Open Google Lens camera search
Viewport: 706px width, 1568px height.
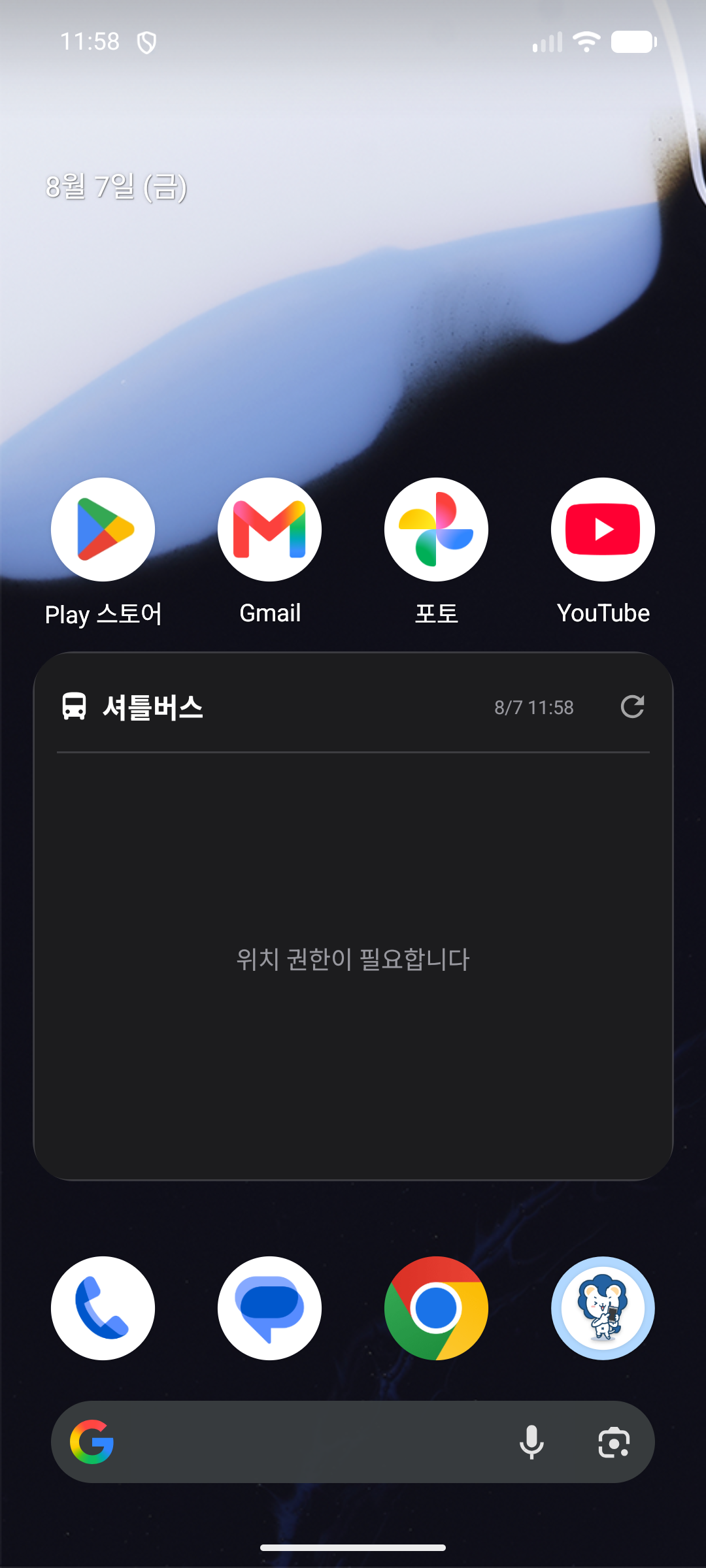click(x=614, y=1442)
